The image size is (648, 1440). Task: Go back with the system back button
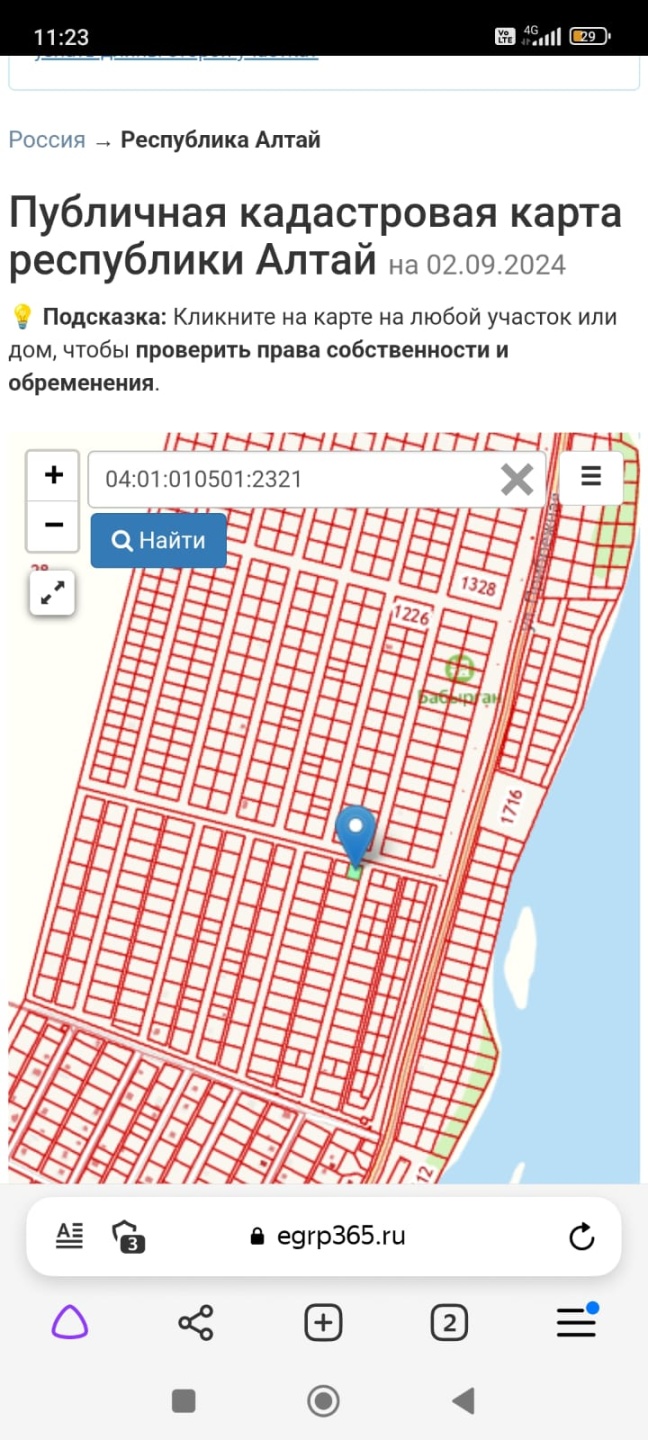click(463, 1401)
